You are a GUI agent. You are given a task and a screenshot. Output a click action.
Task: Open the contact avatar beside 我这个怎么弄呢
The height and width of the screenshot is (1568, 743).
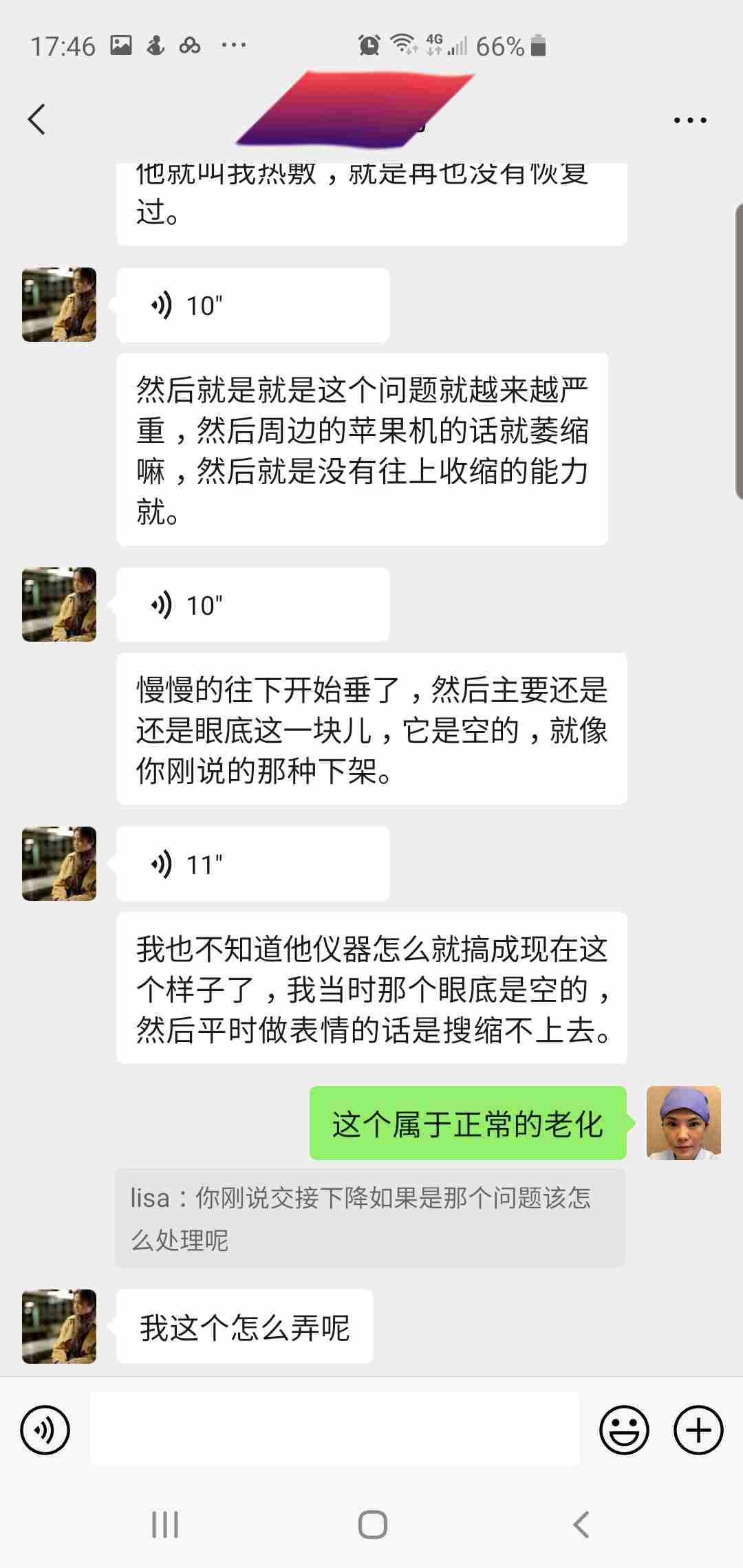pos(59,1326)
